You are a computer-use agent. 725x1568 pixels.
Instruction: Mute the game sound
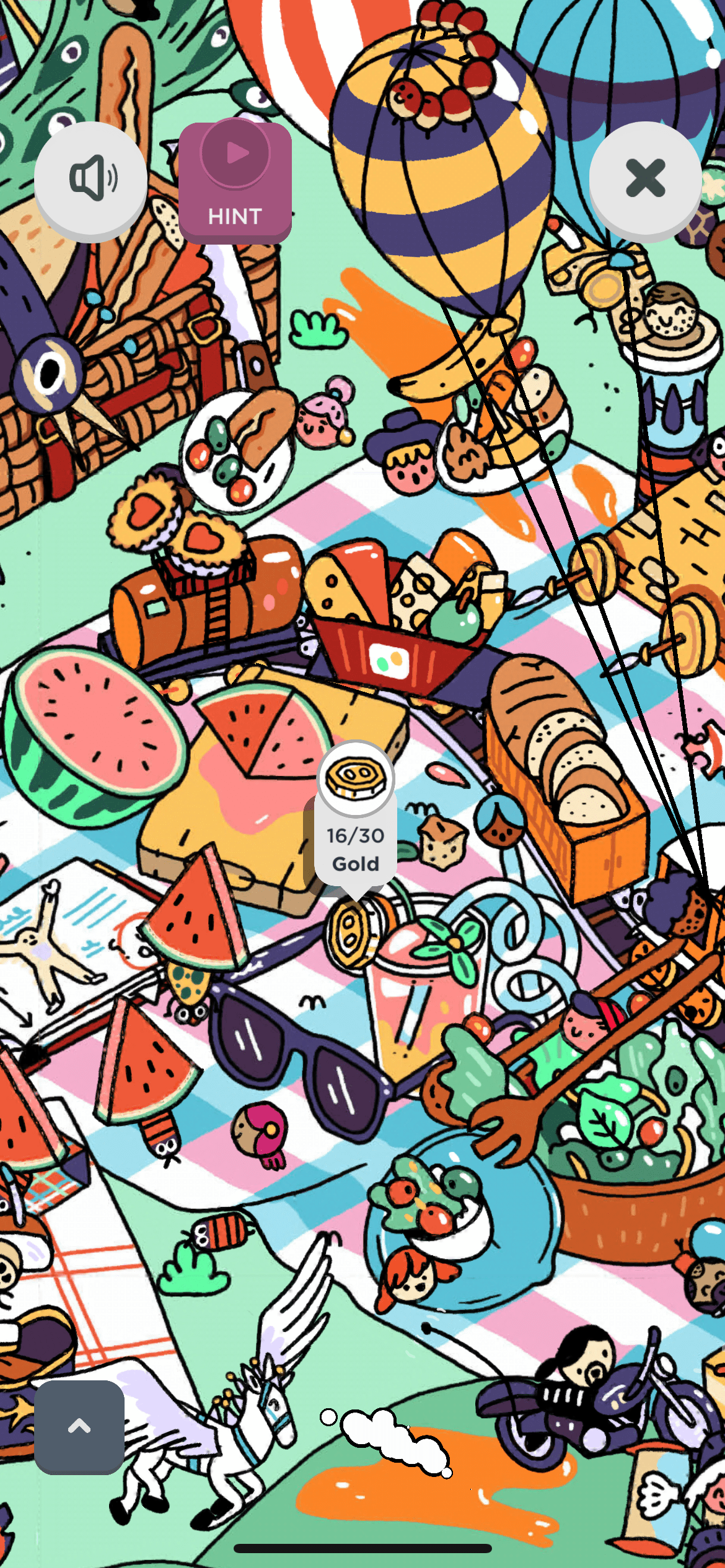(90, 178)
